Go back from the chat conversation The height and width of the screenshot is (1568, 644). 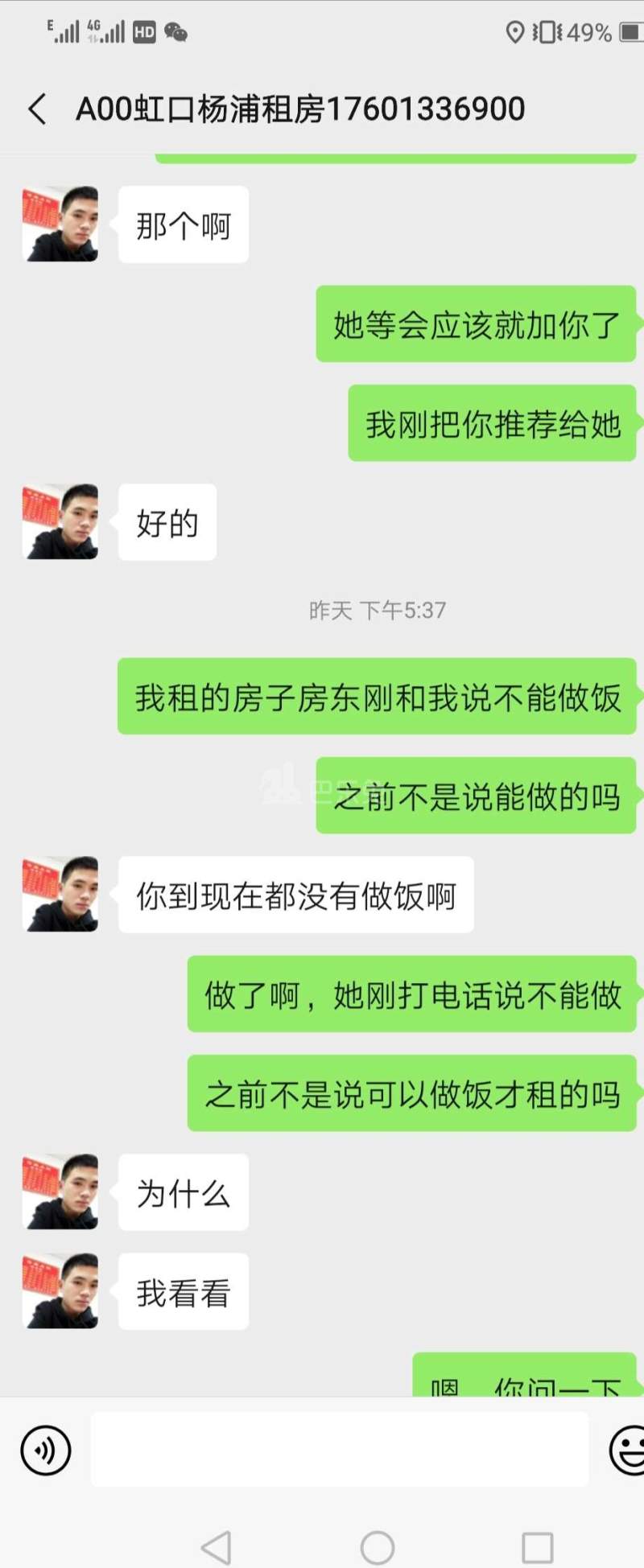pyautogui.click(x=37, y=109)
